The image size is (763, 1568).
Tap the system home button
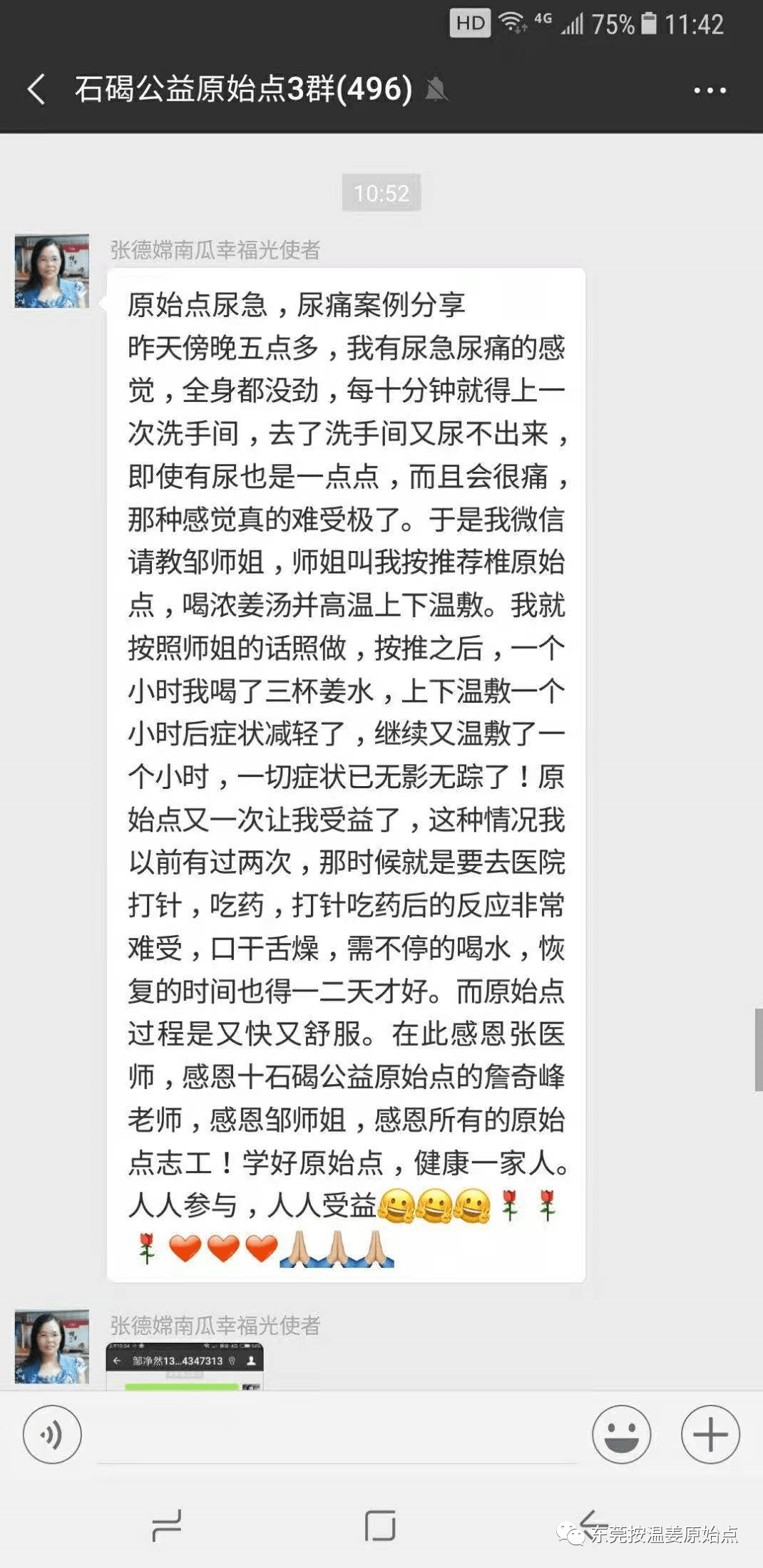pos(380,1526)
